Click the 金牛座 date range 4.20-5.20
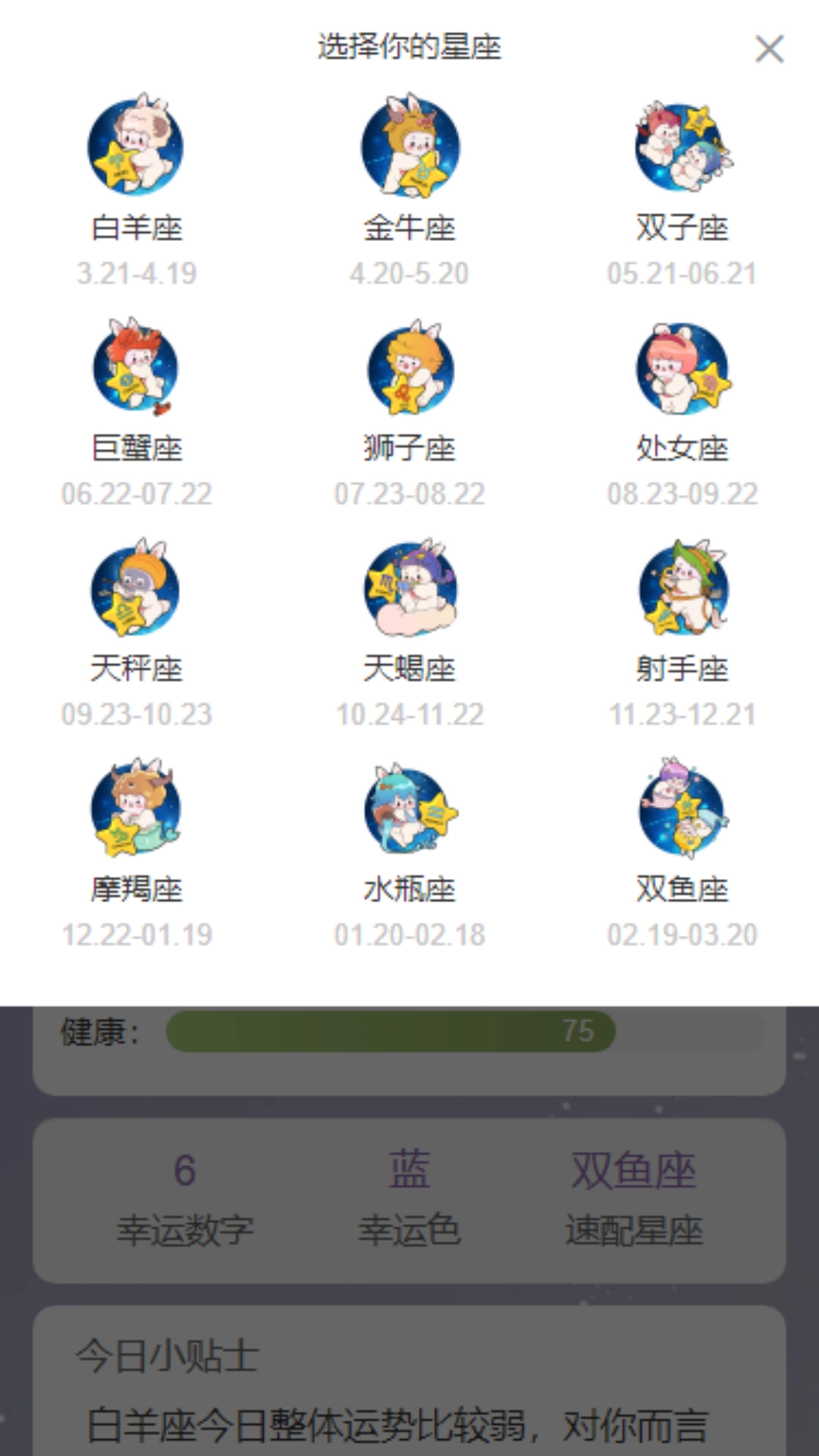819x1456 pixels. coord(408,275)
